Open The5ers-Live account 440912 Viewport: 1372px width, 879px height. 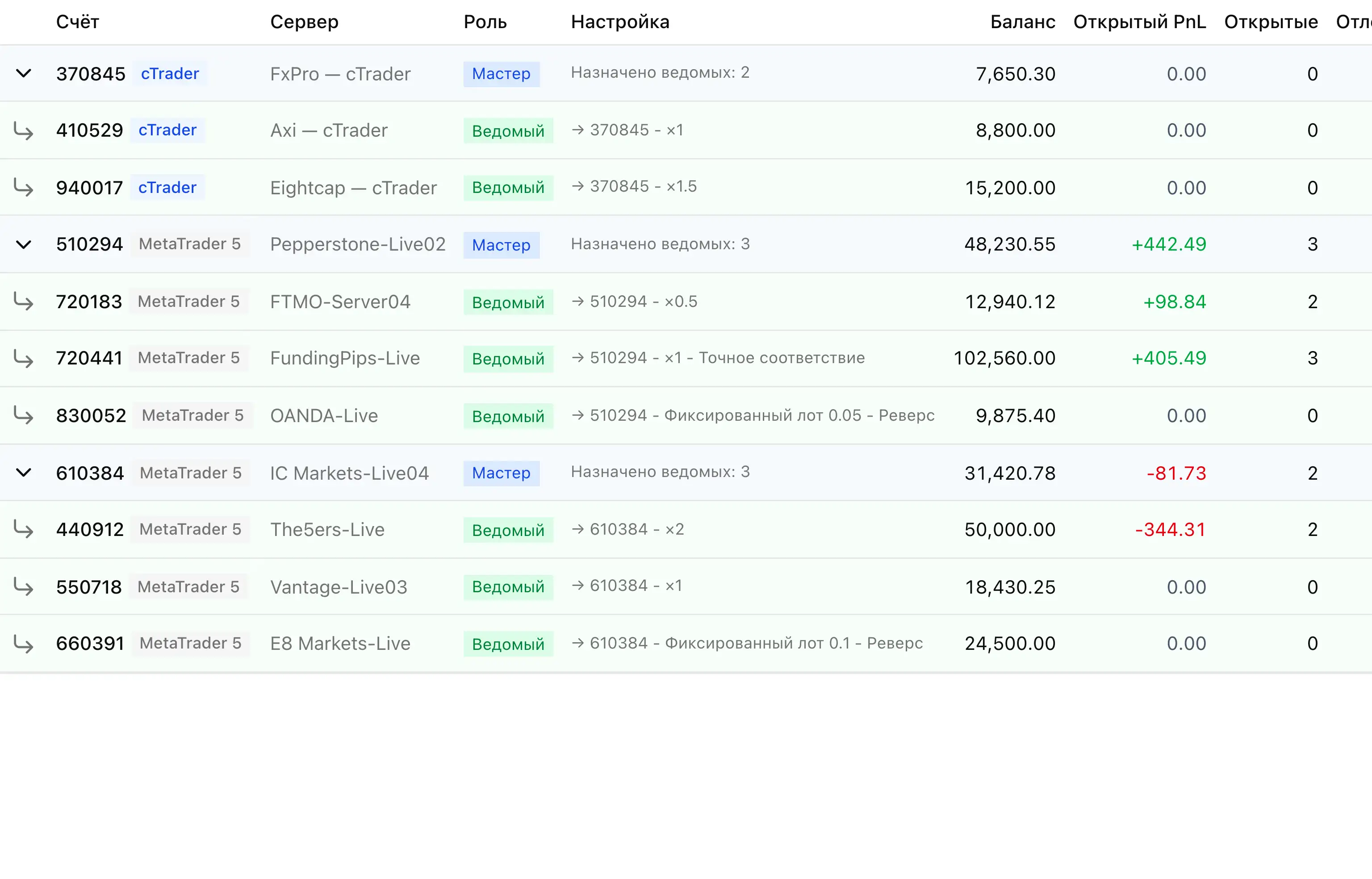pos(686,530)
